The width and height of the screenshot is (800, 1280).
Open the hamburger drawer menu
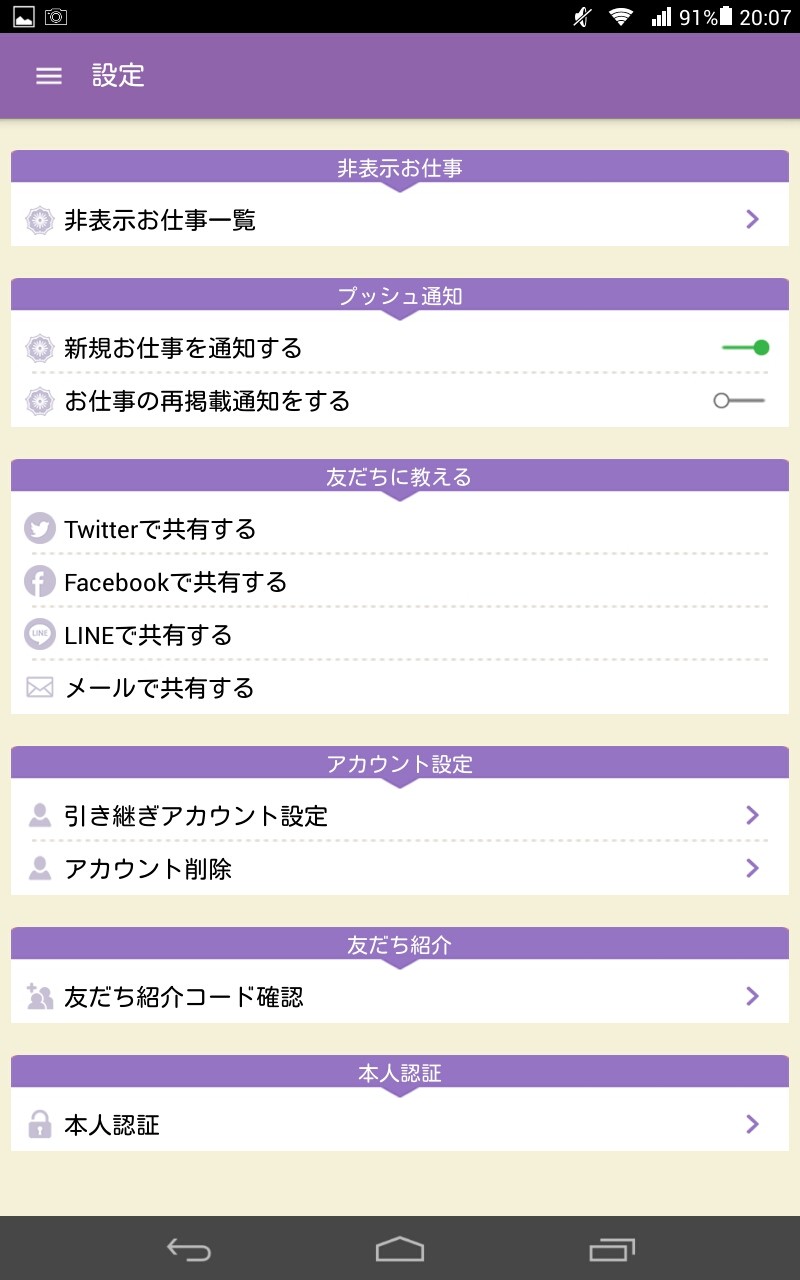click(x=49, y=76)
